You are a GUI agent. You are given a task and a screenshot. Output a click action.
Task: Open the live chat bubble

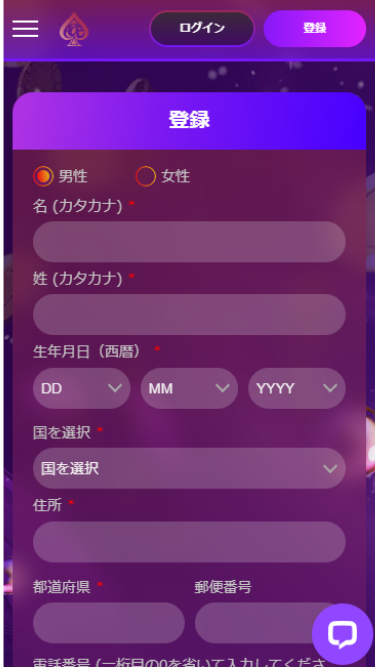pos(343,634)
